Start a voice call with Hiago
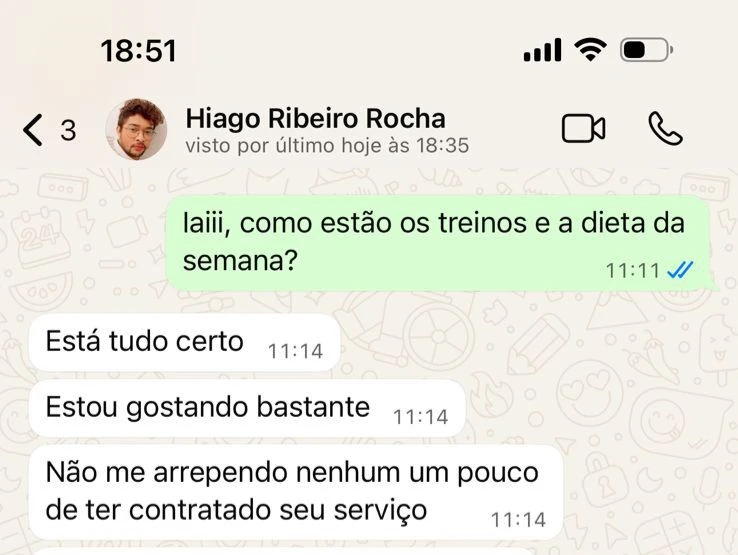Screen dimensions: 738x555 coord(666,129)
